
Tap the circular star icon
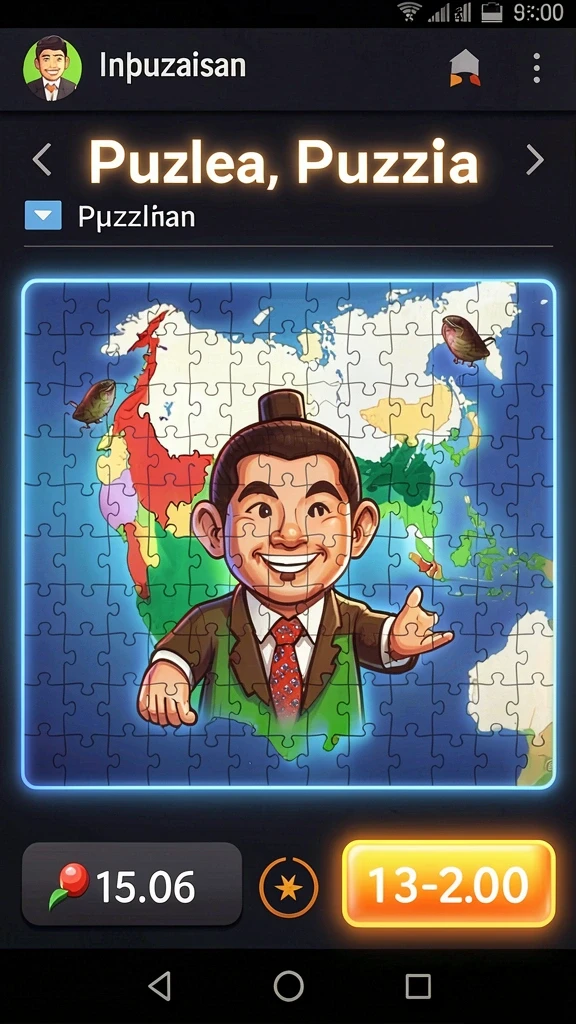coord(288,888)
